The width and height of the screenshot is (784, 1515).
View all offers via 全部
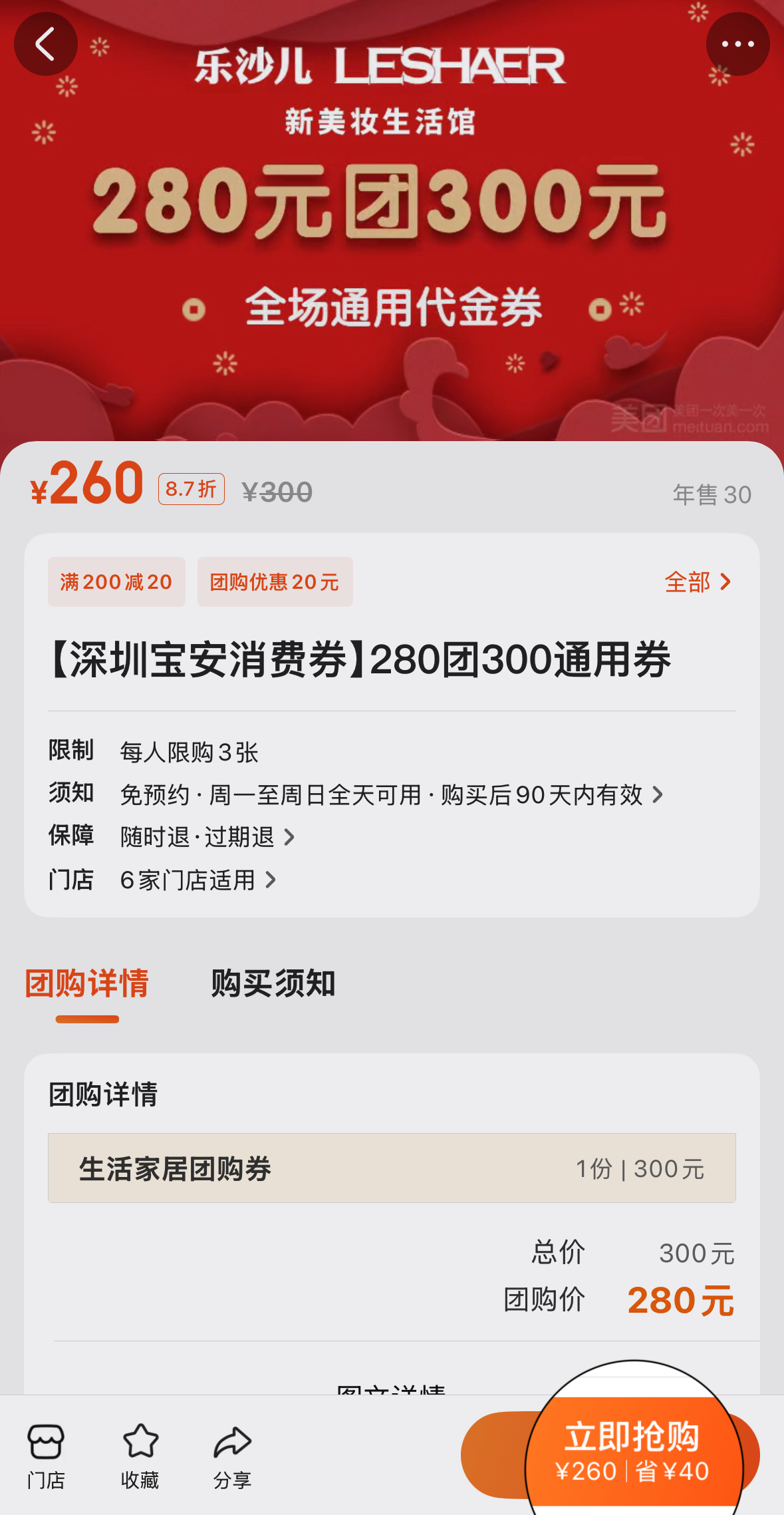pos(698,582)
